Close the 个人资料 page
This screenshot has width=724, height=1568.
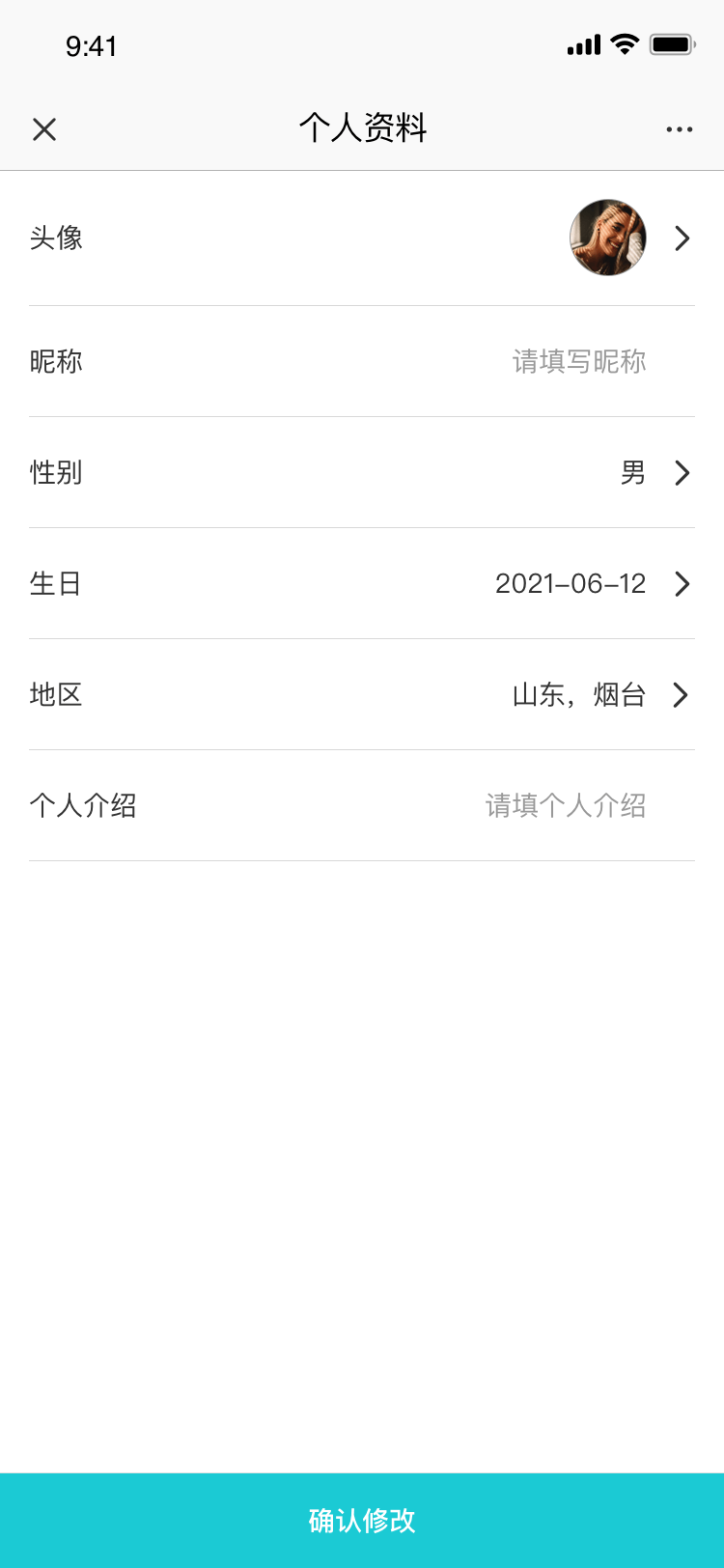(44, 129)
